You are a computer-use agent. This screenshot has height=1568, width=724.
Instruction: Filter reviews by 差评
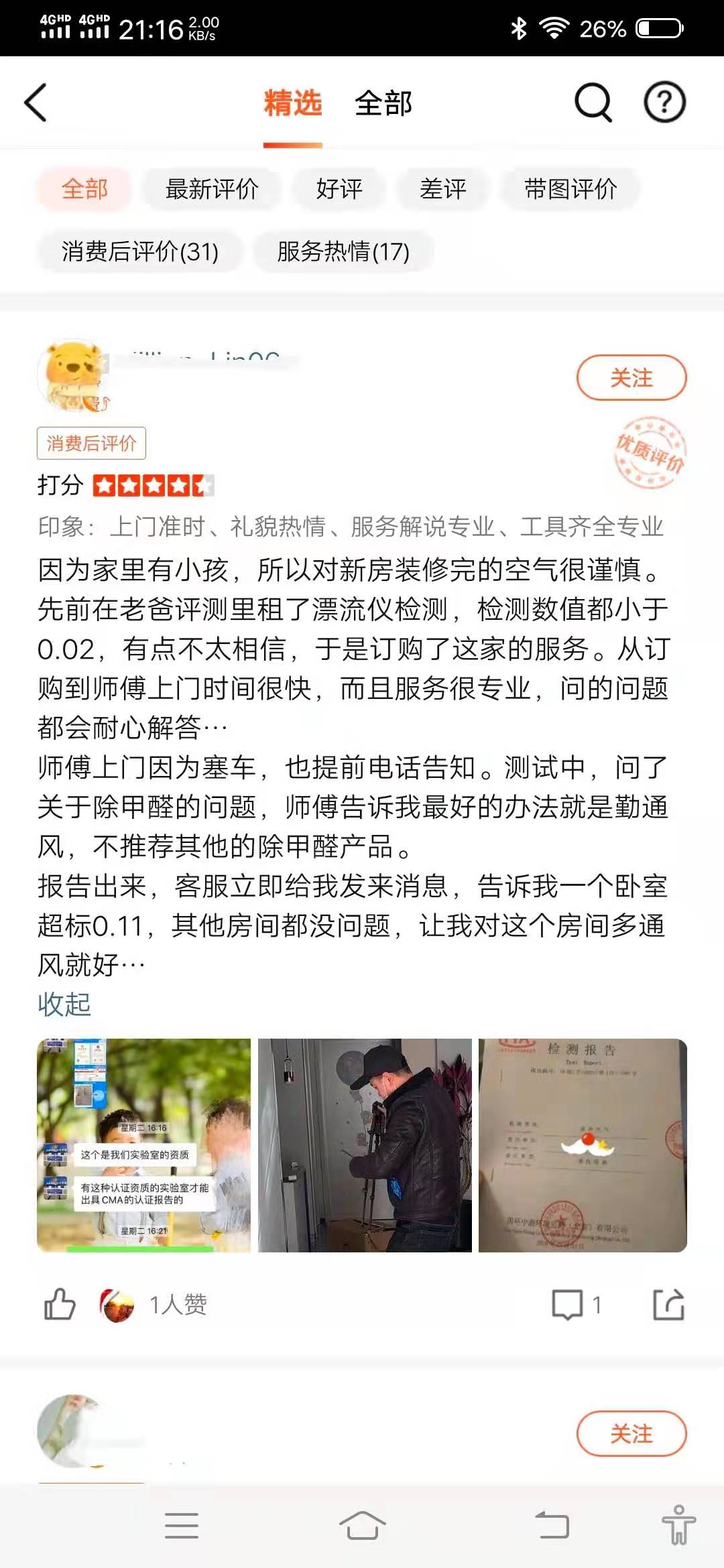pyautogui.click(x=443, y=189)
